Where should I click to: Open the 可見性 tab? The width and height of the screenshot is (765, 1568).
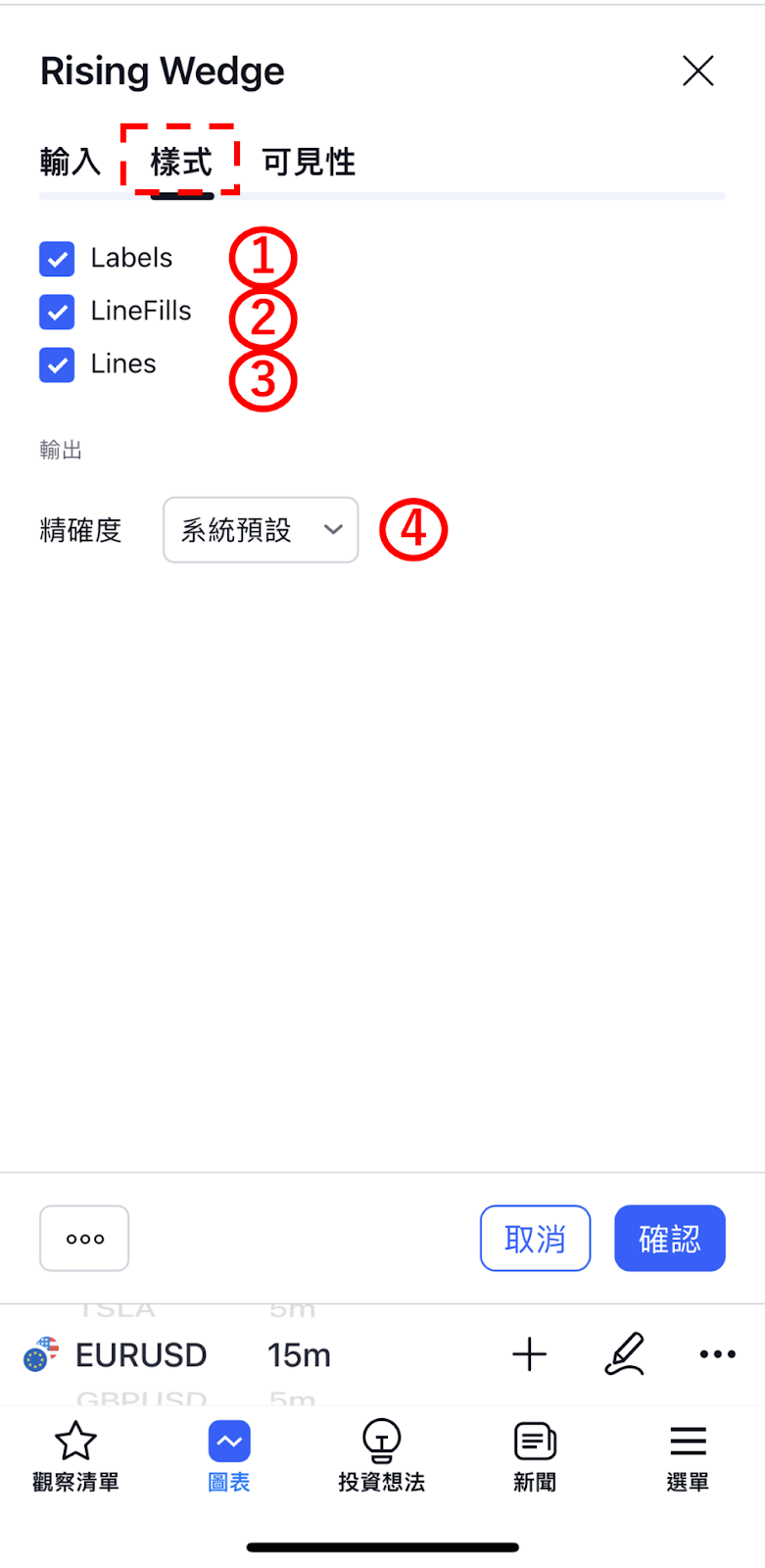[309, 162]
